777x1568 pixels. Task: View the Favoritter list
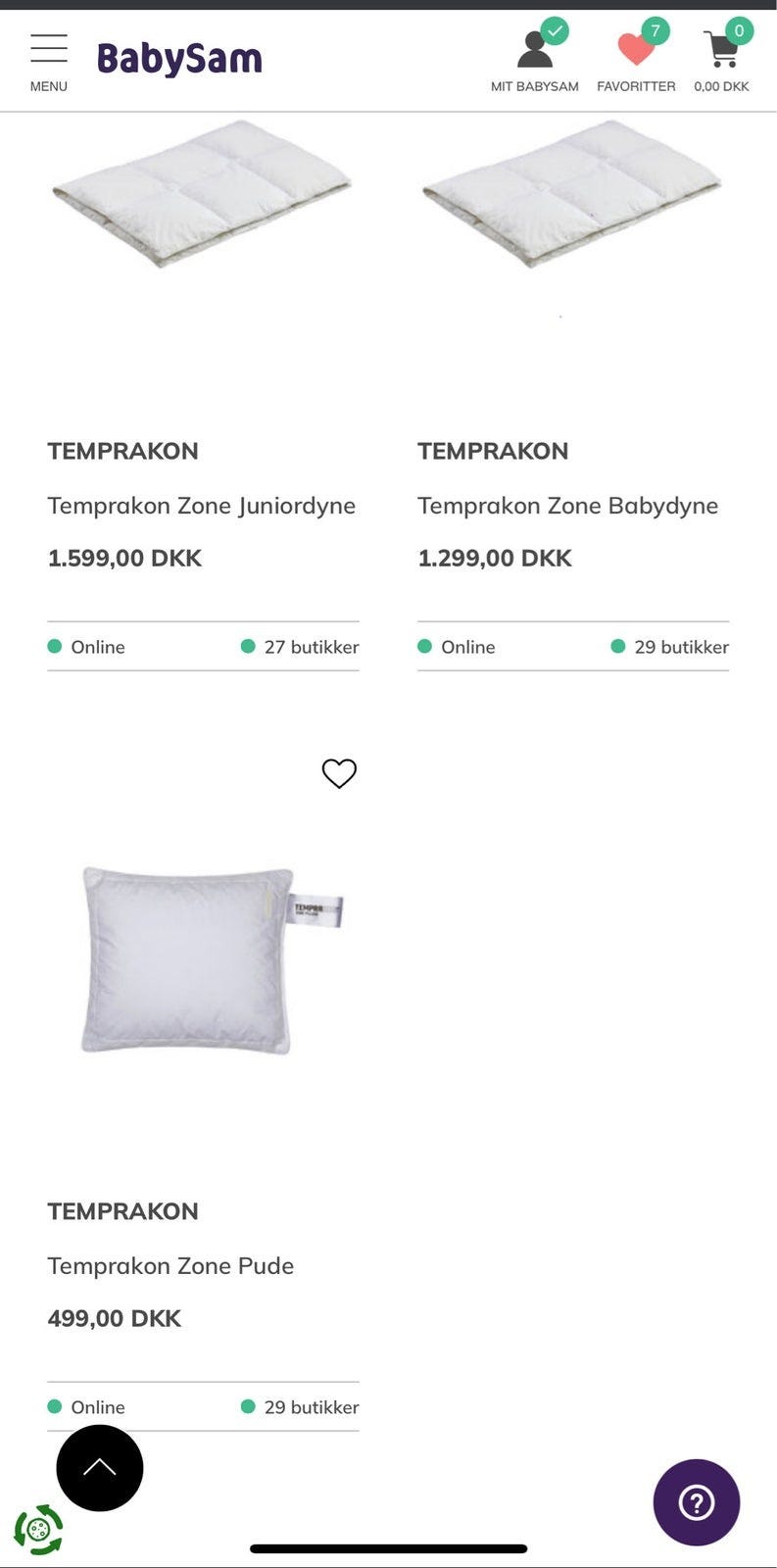click(636, 61)
